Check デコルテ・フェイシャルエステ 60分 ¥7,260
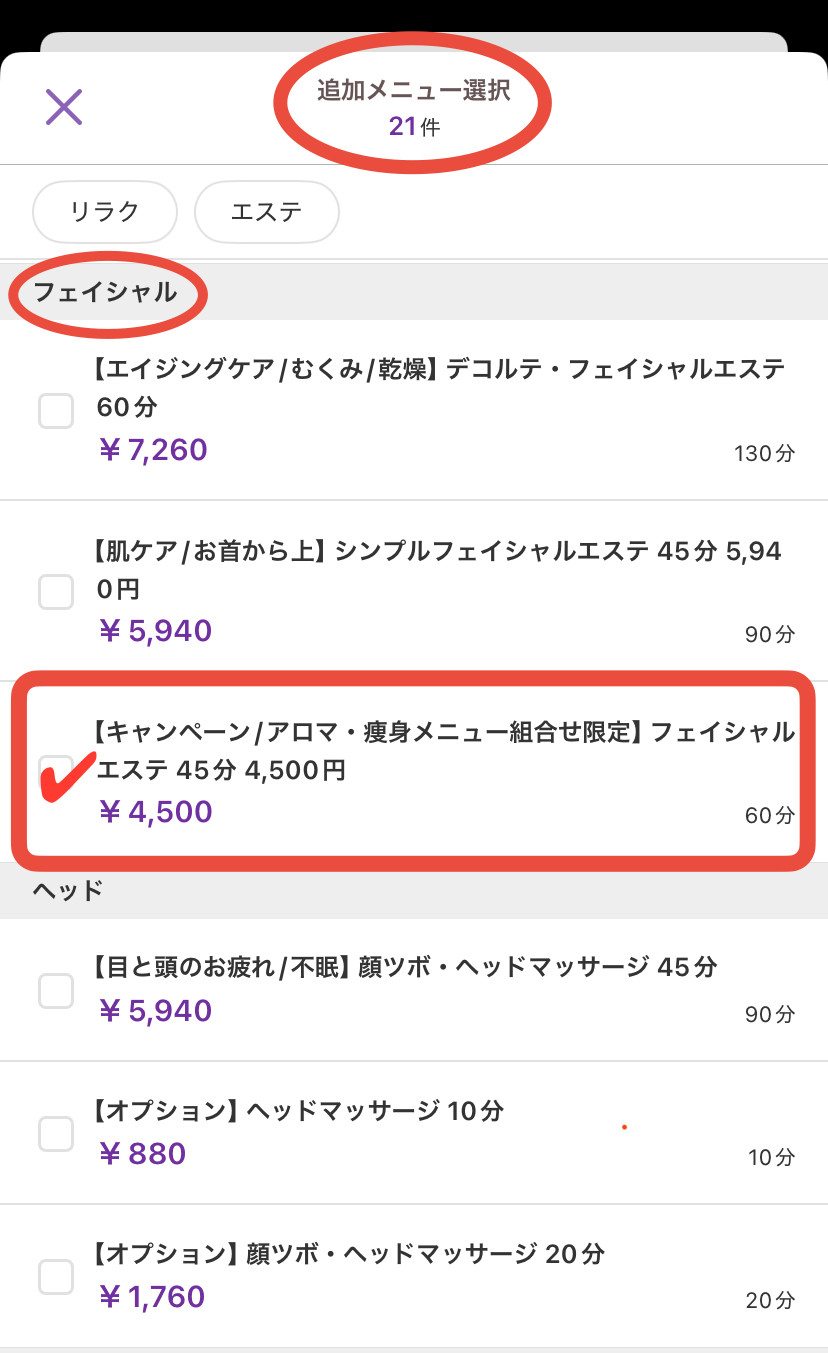Image resolution: width=828 pixels, height=1353 pixels. coord(56,410)
